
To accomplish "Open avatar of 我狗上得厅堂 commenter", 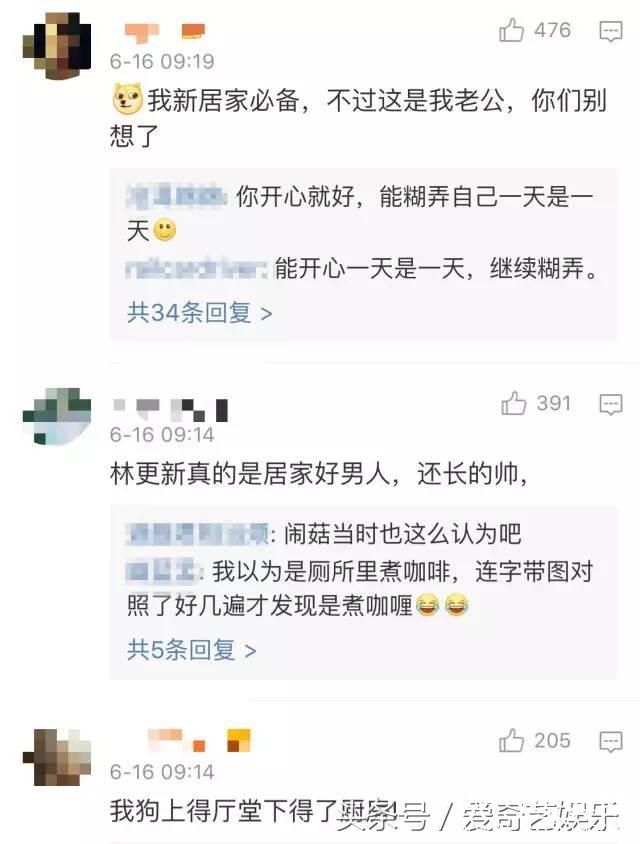I will coord(57,756).
